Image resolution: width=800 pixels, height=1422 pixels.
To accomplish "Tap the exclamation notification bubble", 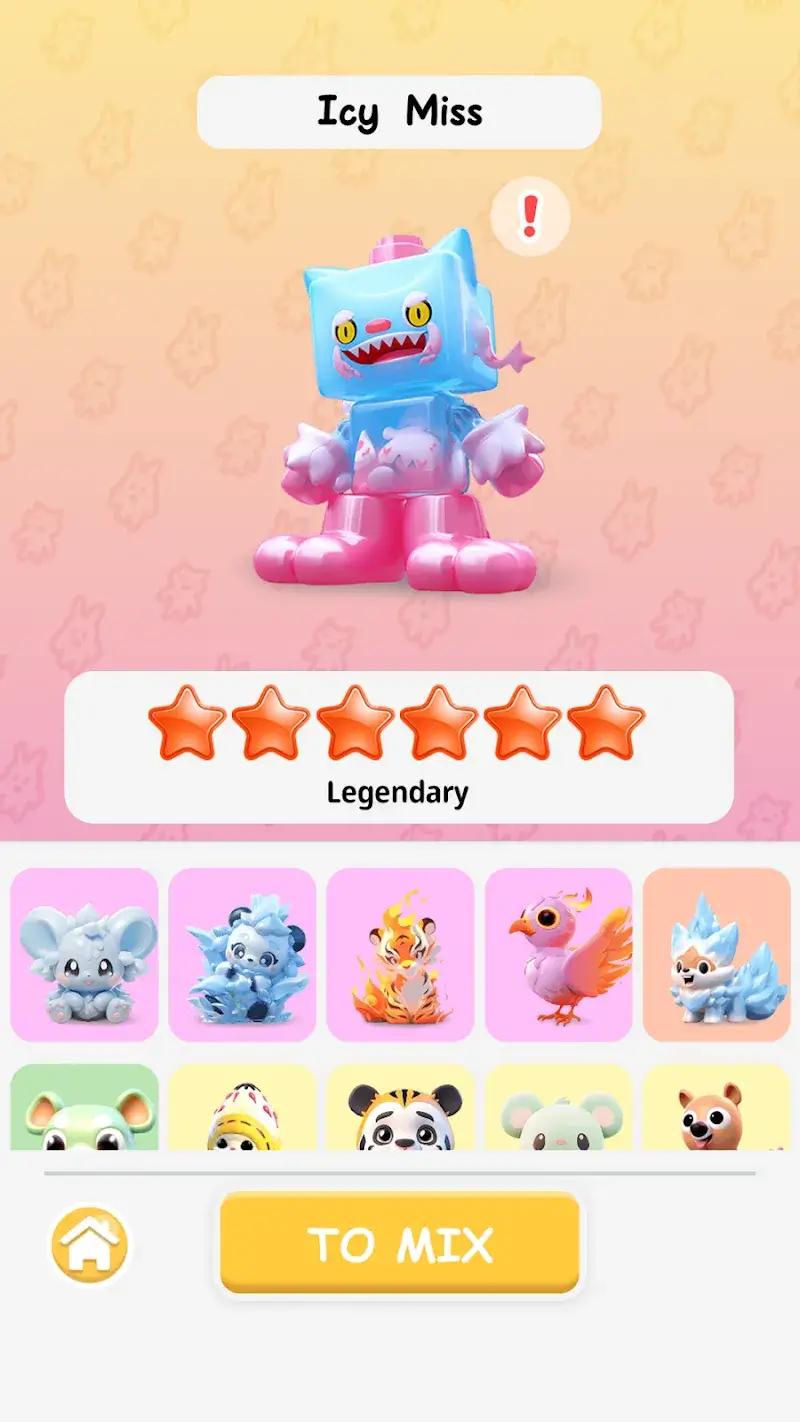I will tap(528, 215).
